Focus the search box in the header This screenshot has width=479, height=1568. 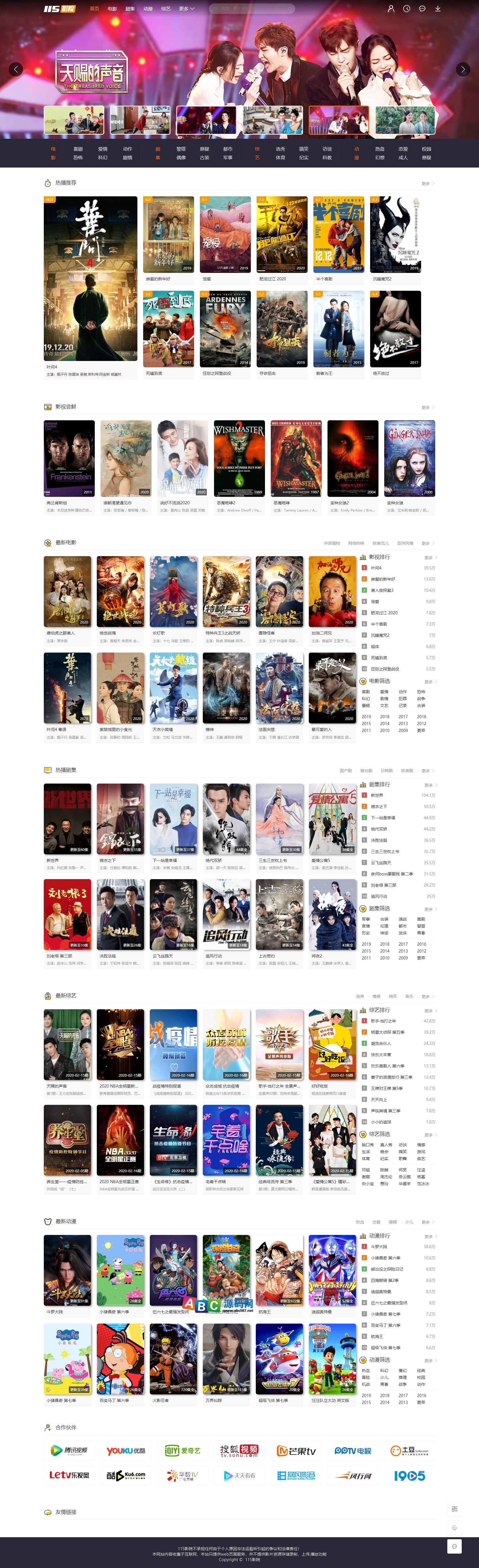[x=251, y=9]
